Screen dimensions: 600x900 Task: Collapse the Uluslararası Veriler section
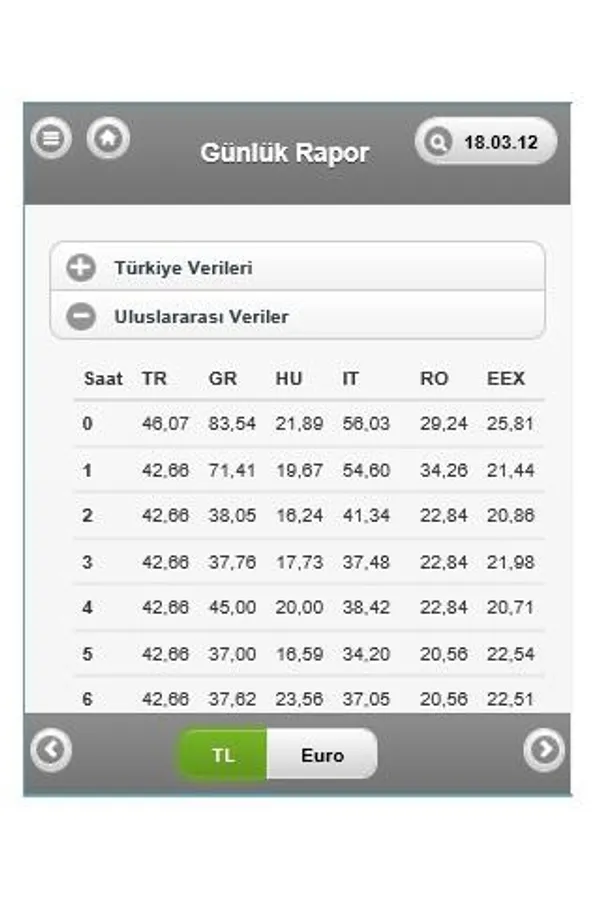[x=297, y=316]
